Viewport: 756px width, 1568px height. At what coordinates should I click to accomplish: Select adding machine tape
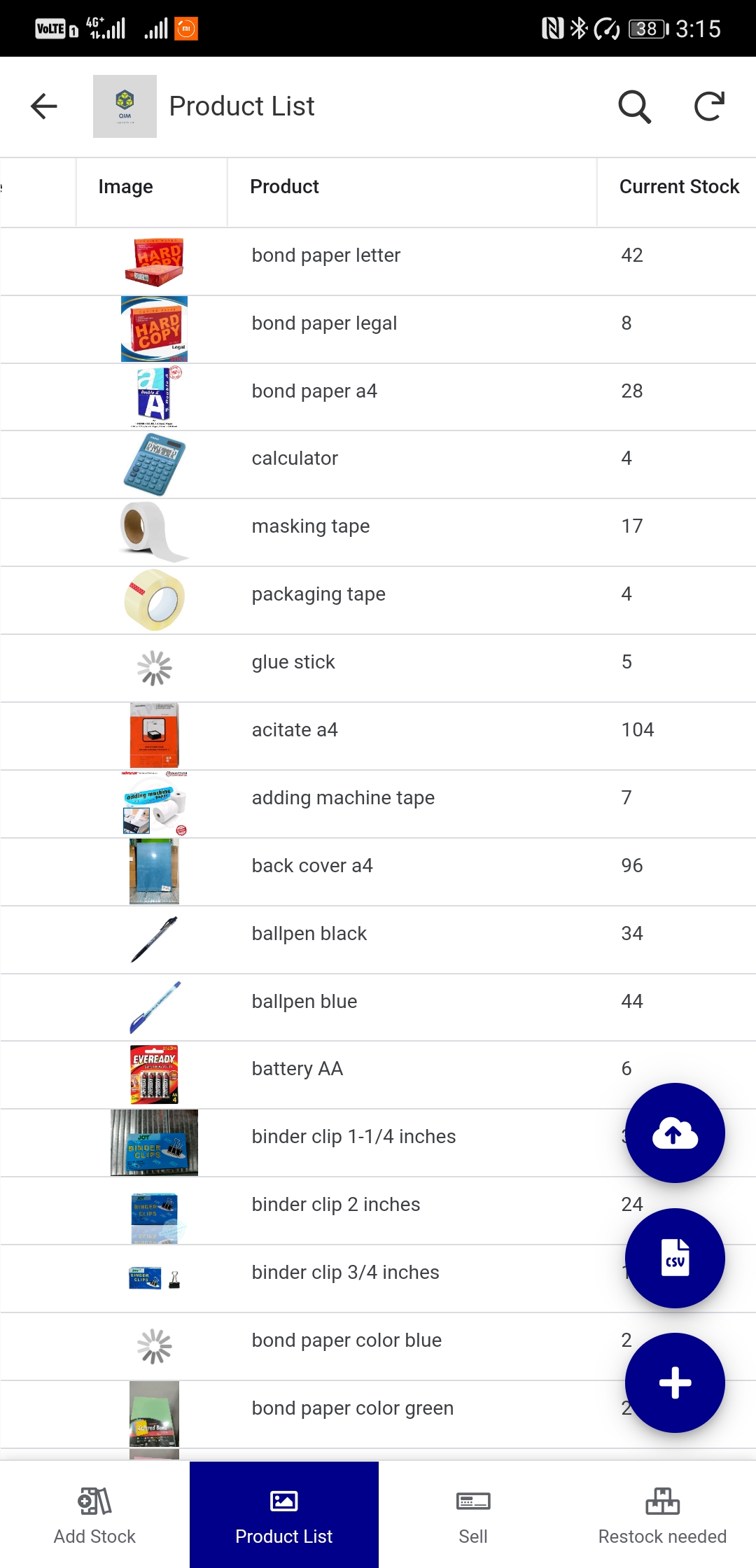click(x=343, y=798)
